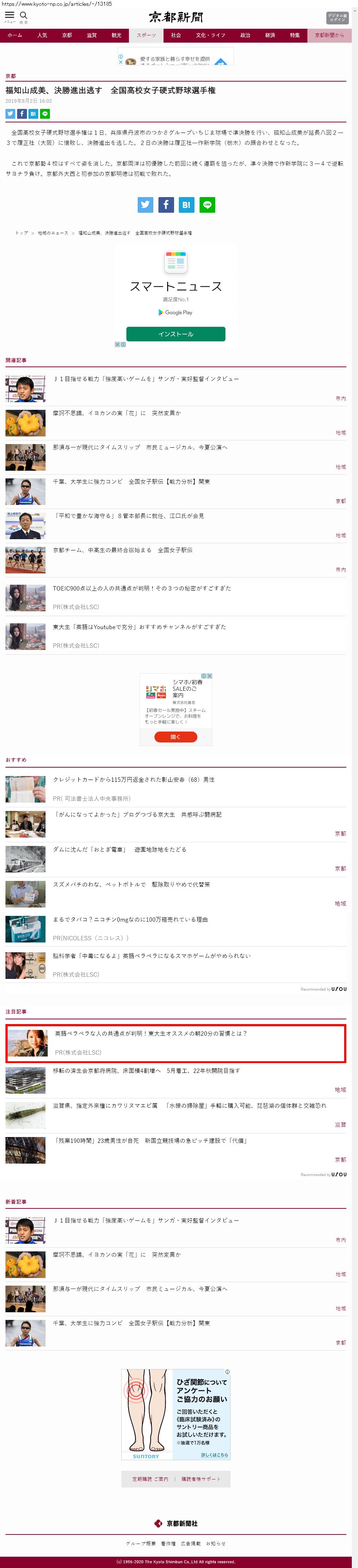
Task: Select the 社会 tab
Action: click(x=176, y=35)
